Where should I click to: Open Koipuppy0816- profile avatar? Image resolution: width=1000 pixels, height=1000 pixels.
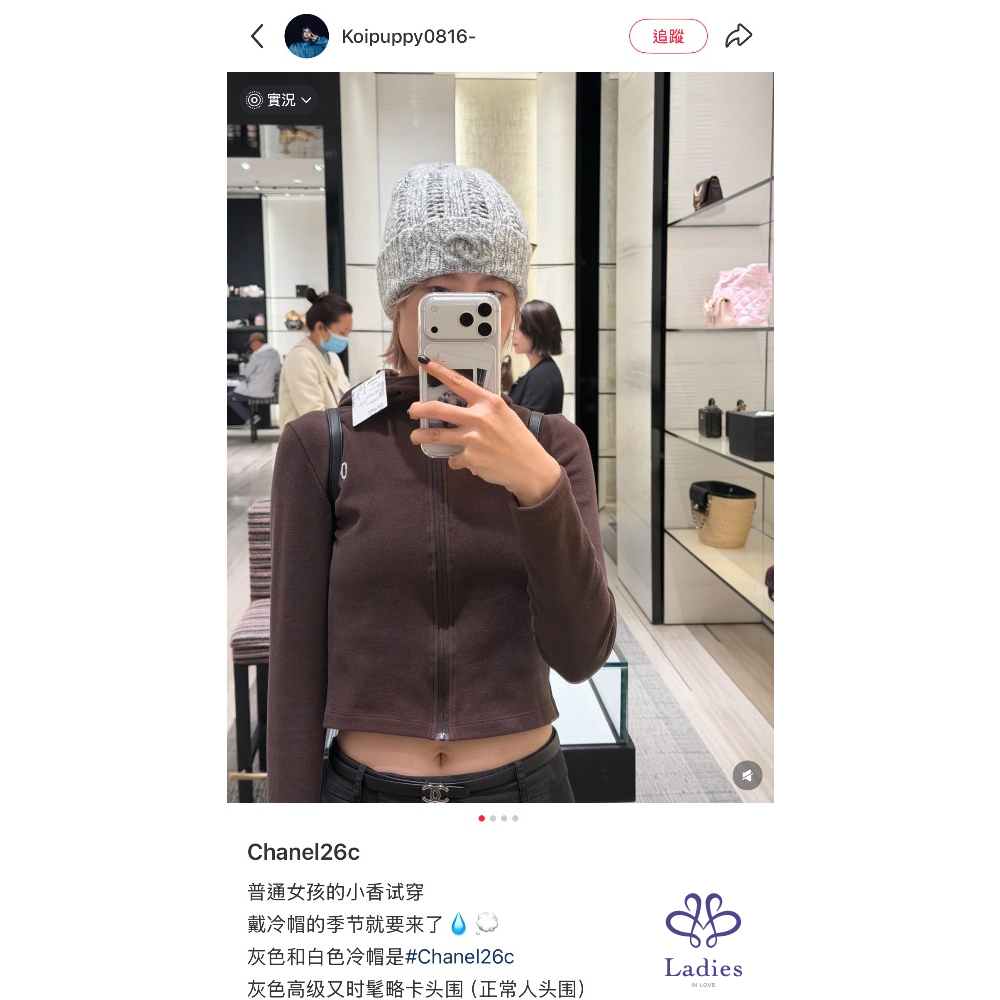306,37
